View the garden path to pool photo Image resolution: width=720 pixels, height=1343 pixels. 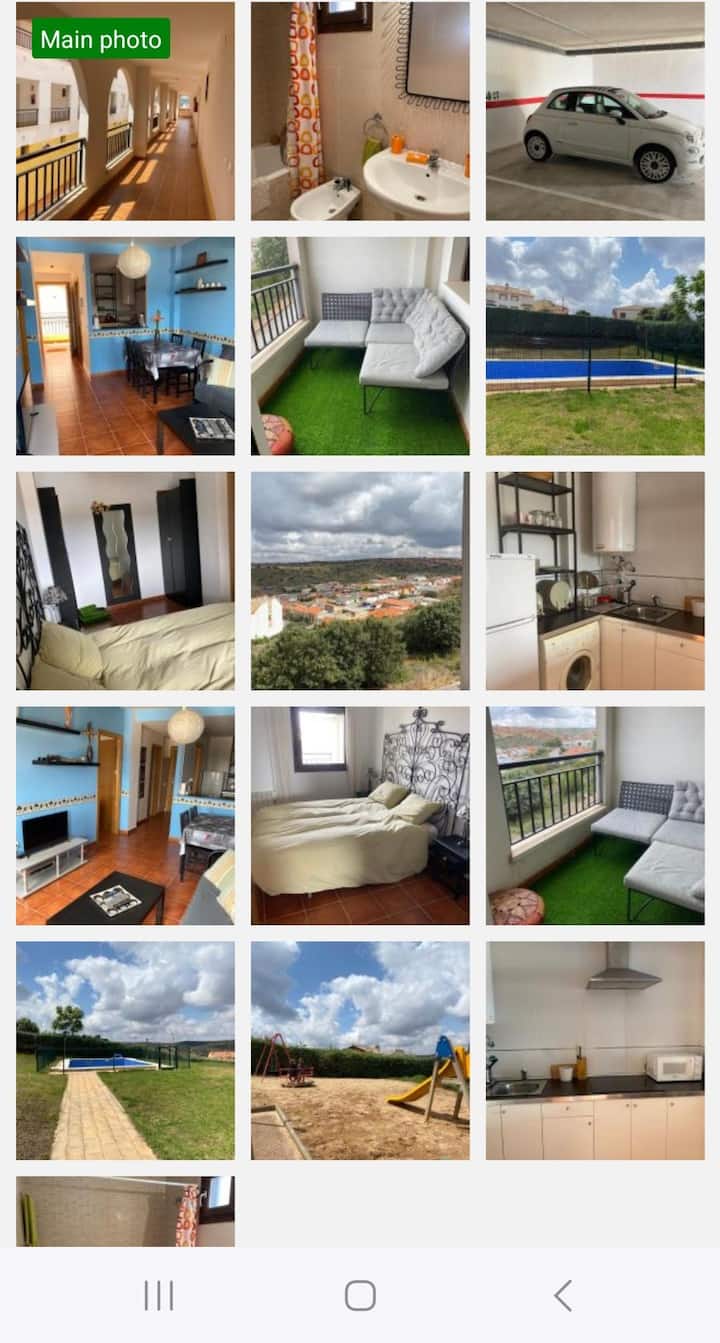[125, 1051]
